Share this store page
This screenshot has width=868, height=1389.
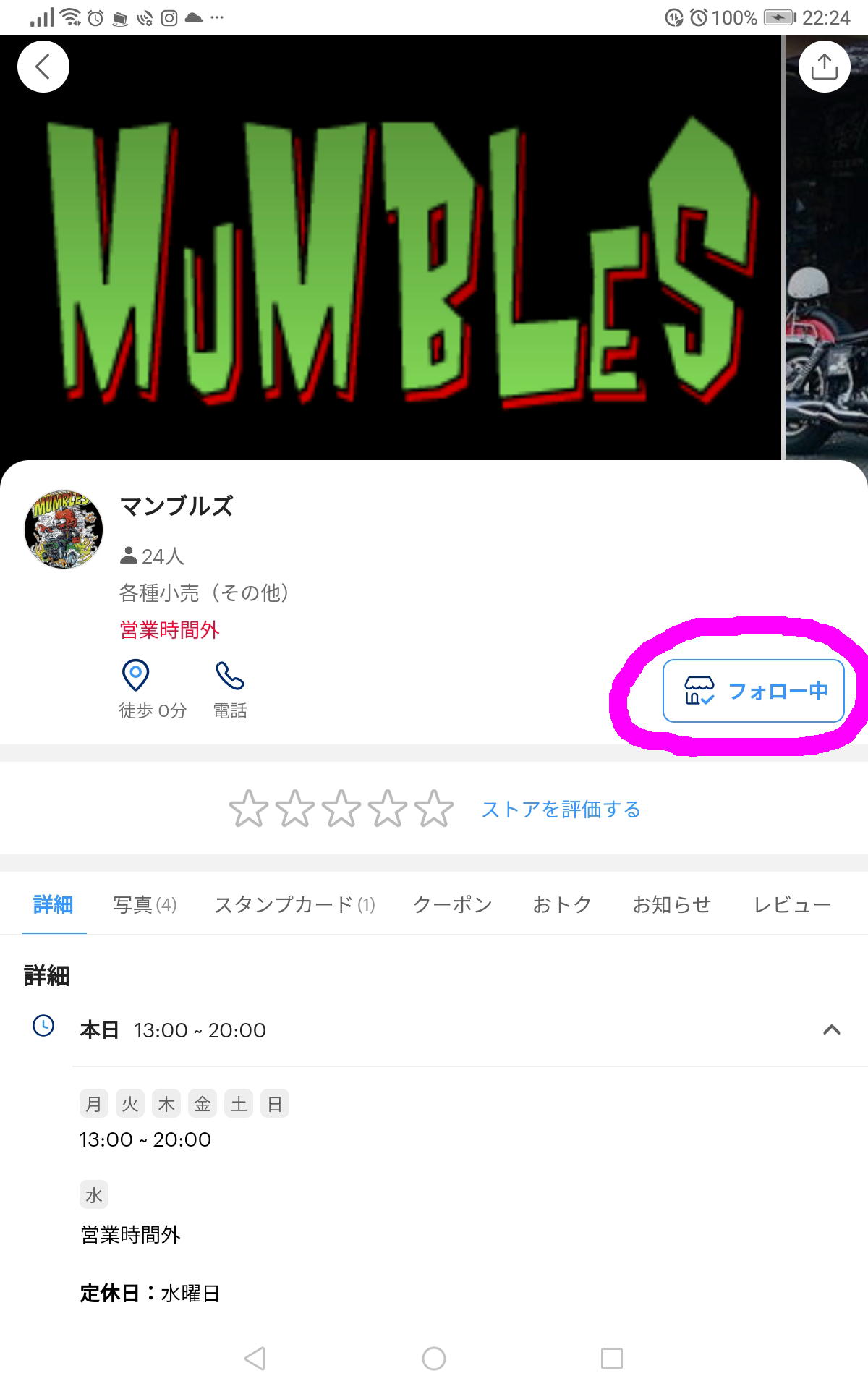coord(824,67)
